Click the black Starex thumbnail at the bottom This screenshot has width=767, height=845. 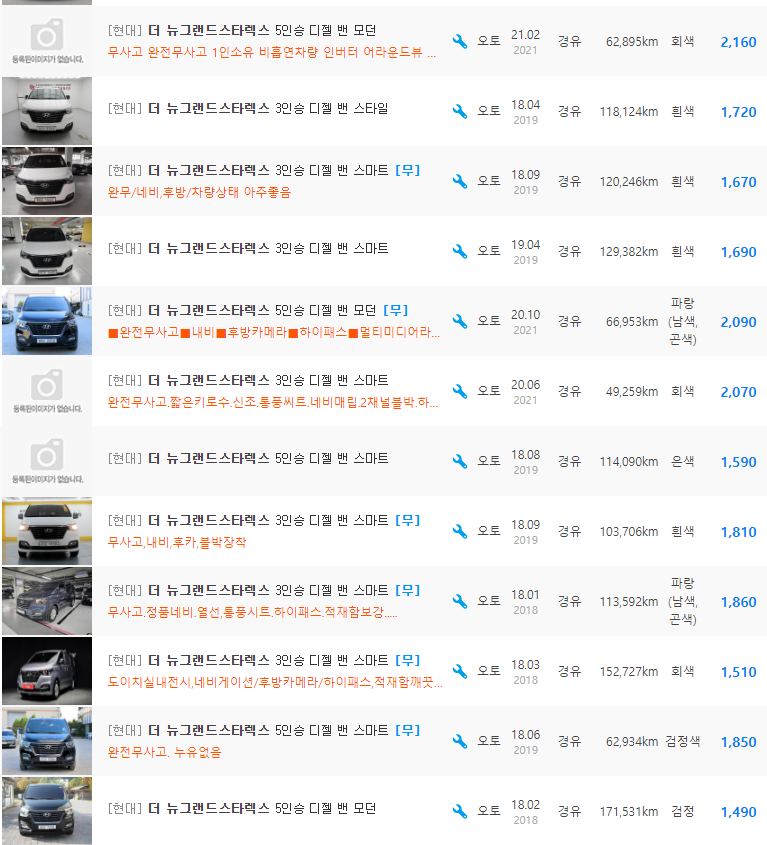(x=47, y=810)
